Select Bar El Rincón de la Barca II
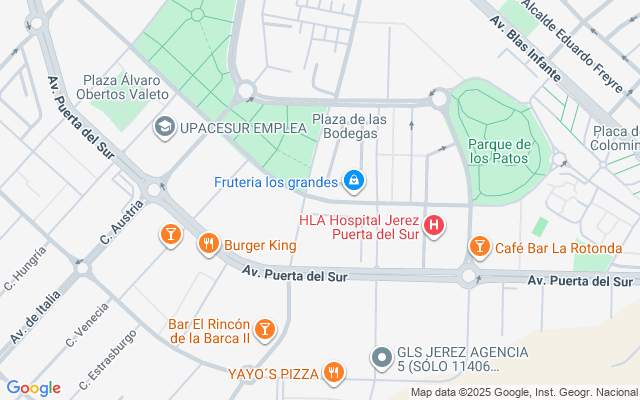 [265, 329]
